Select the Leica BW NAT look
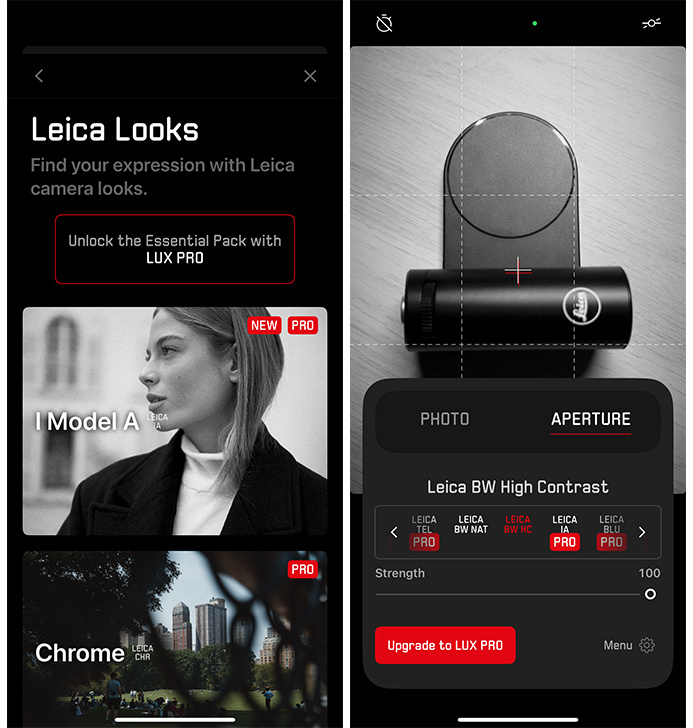The width and height of the screenshot is (693, 728). pos(471,525)
